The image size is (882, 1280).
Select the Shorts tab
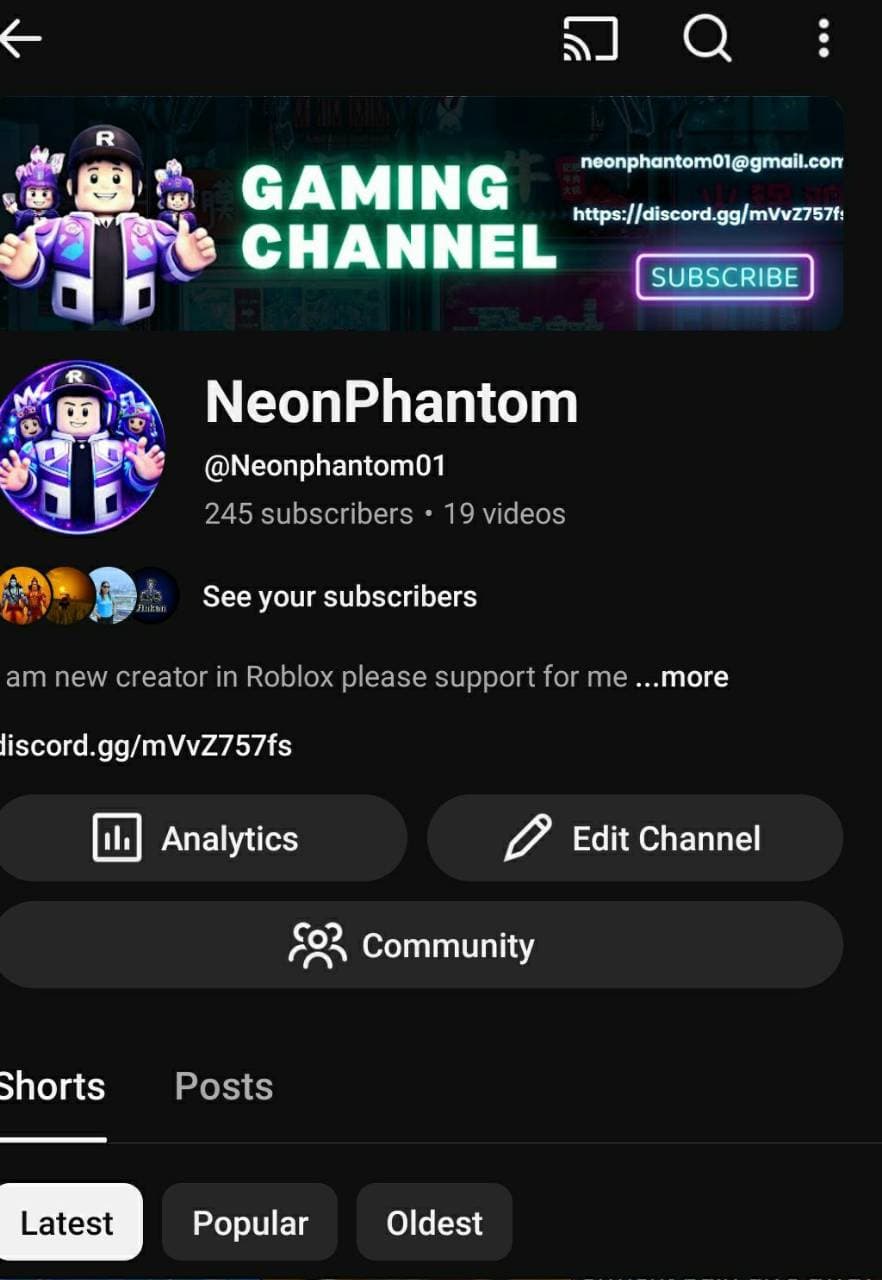coord(52,1086)
